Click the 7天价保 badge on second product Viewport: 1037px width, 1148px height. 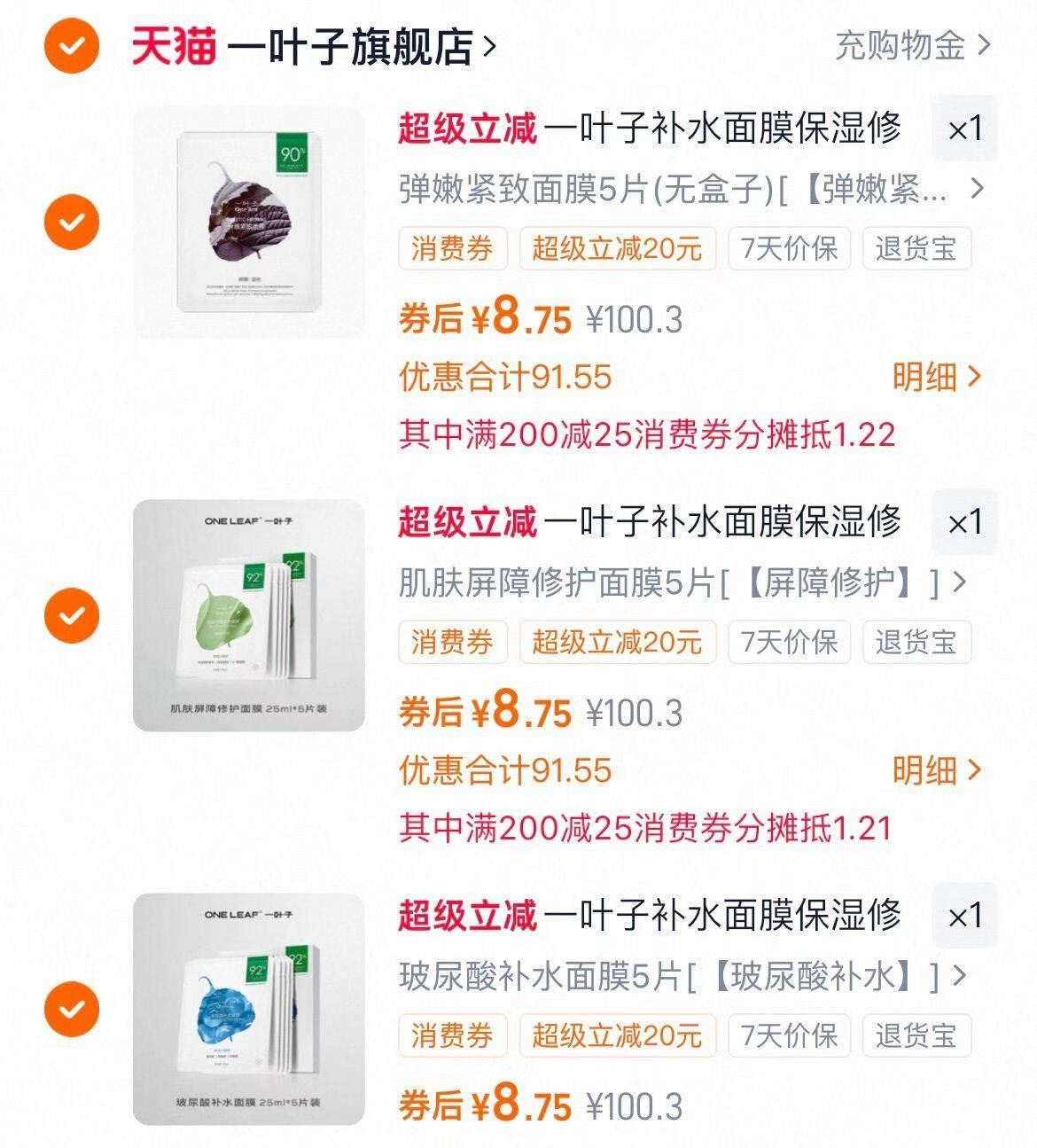click(x=789, y=642)
